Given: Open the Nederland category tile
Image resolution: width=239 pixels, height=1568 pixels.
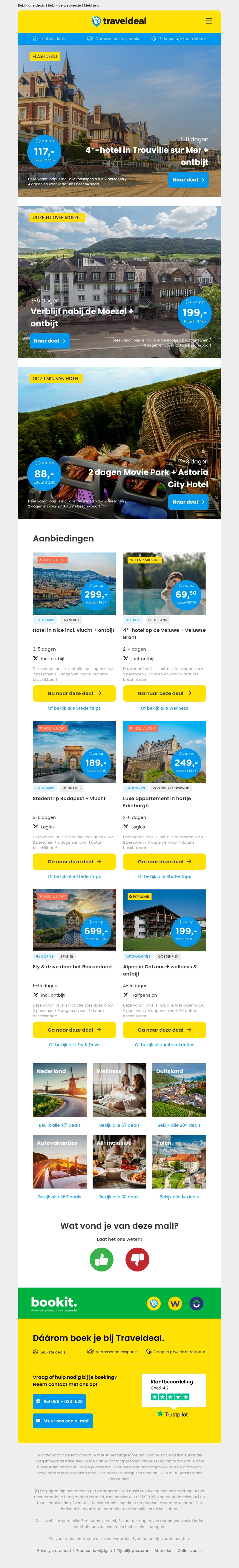Looking at the screenshot, I should pyautogui.click(x=60, y=1090).
